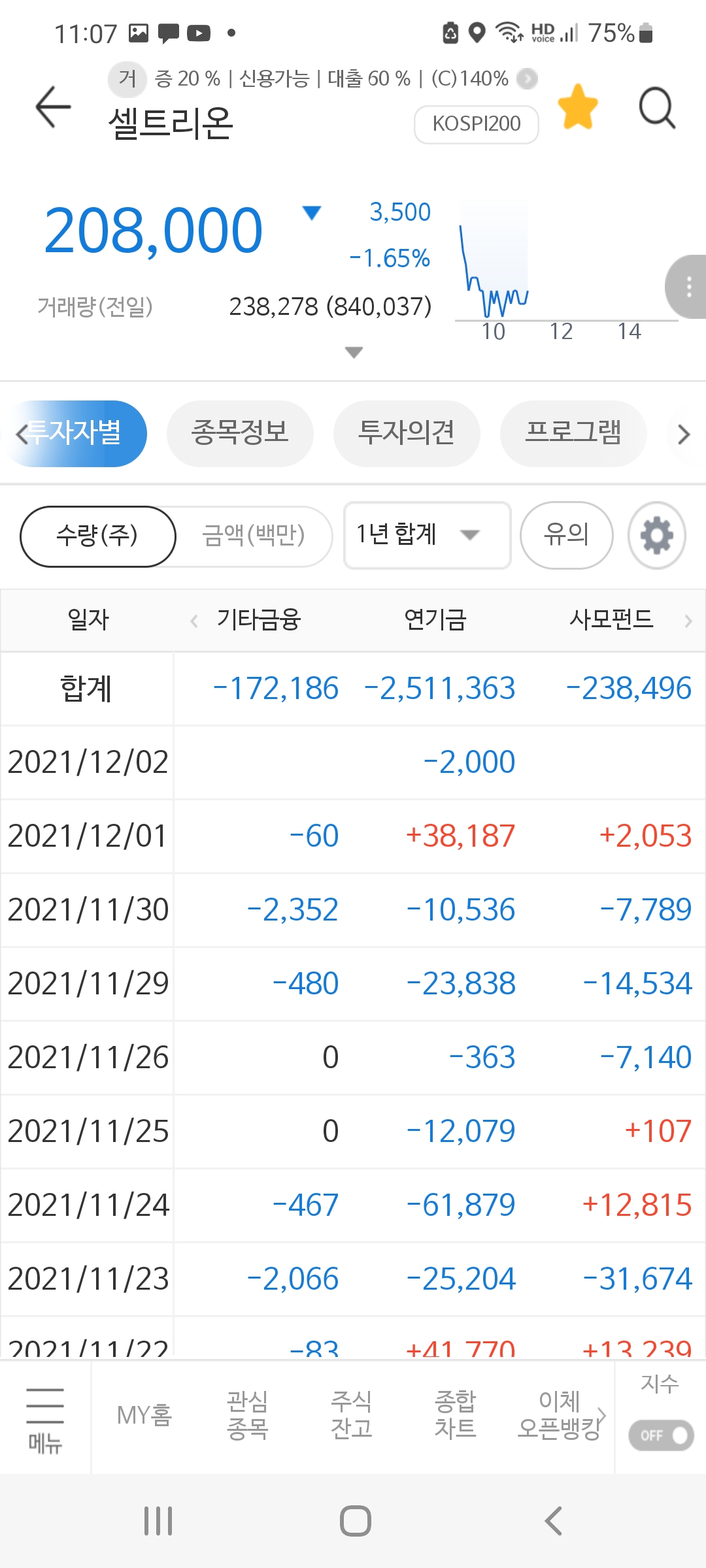
Task: Go back using the top-left arrow
Action: coord(53,106)
